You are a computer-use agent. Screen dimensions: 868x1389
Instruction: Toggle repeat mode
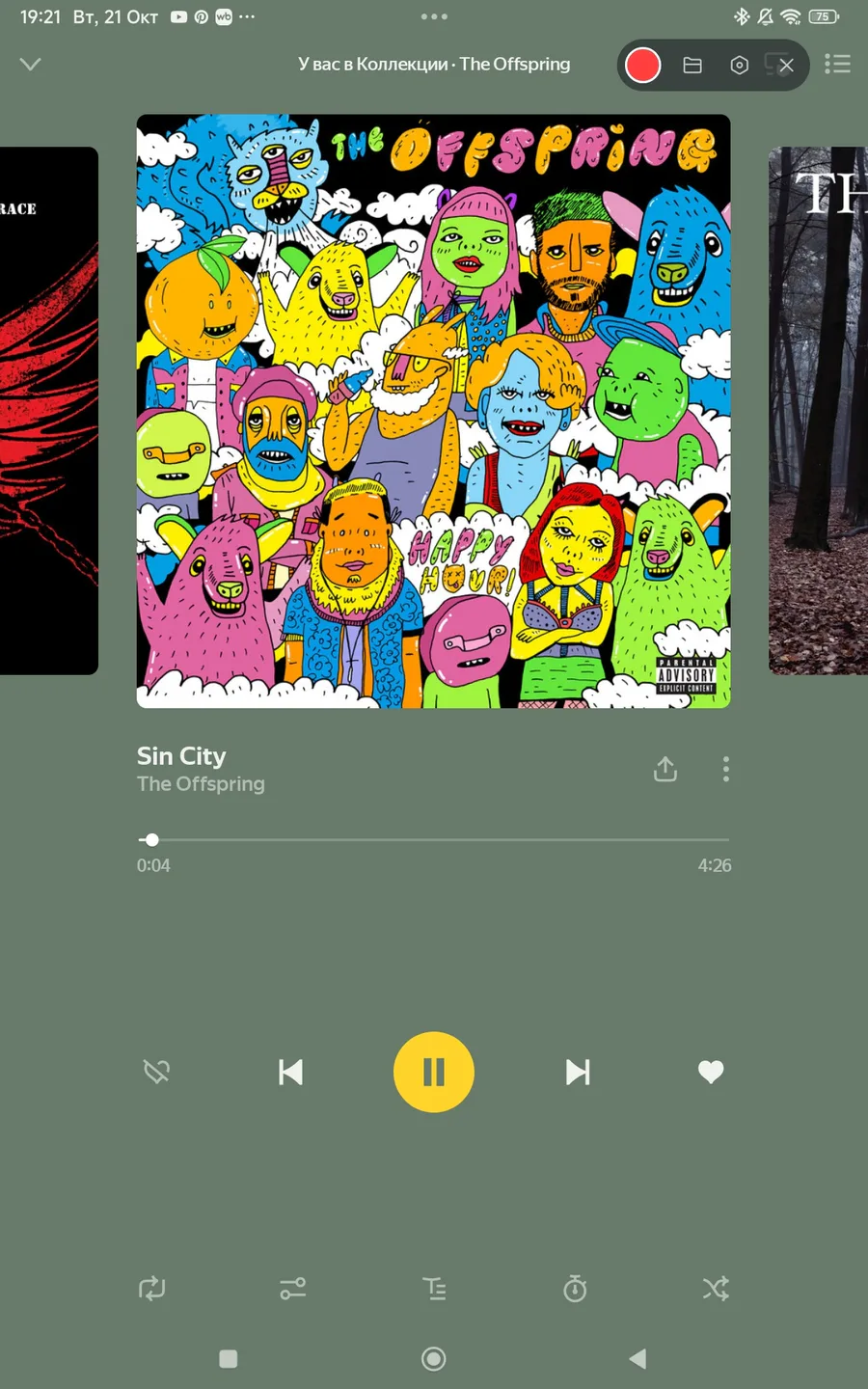coord(152,1289)
